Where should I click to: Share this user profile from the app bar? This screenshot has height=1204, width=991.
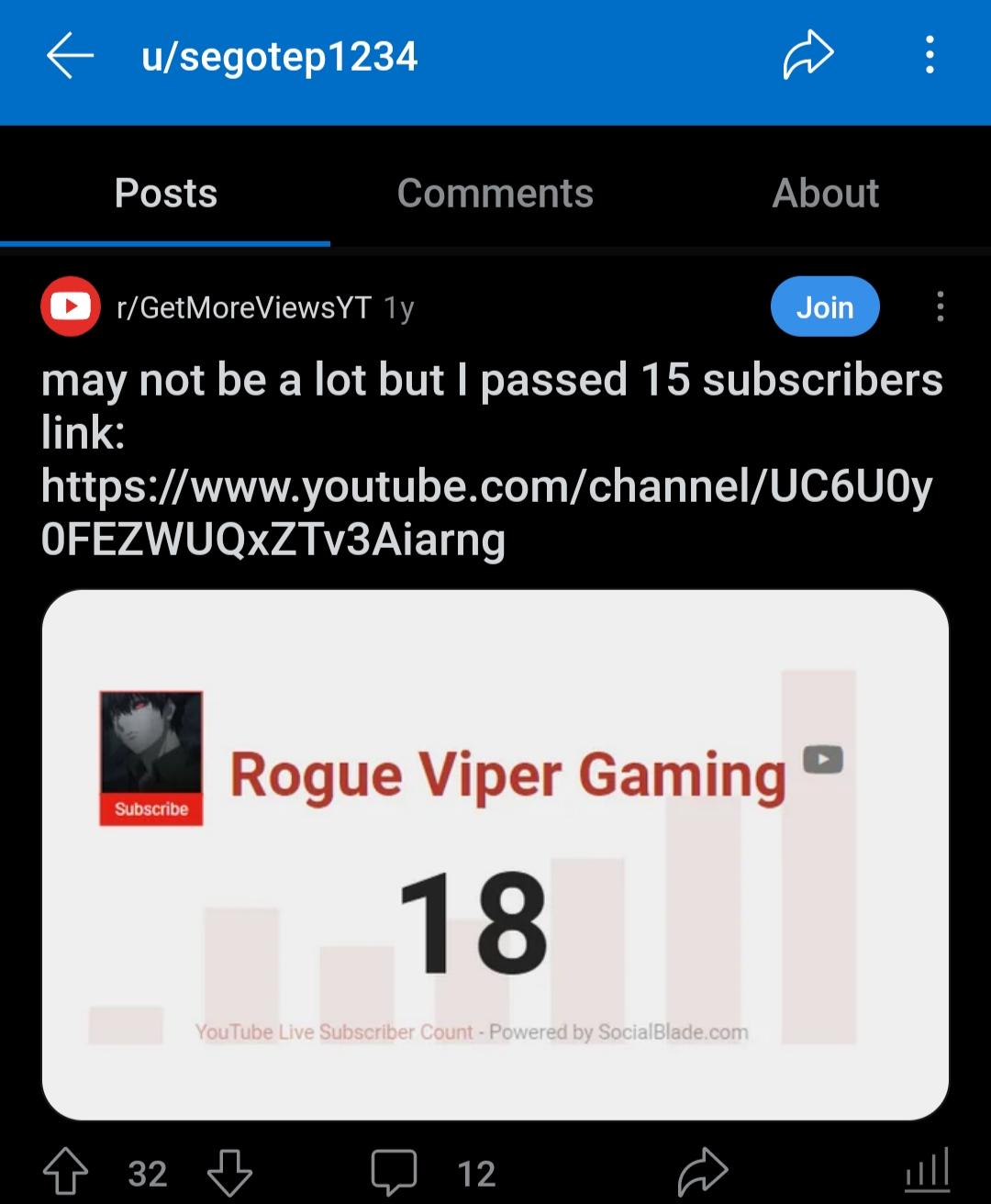pyautogui.click(x=807, y=56)
